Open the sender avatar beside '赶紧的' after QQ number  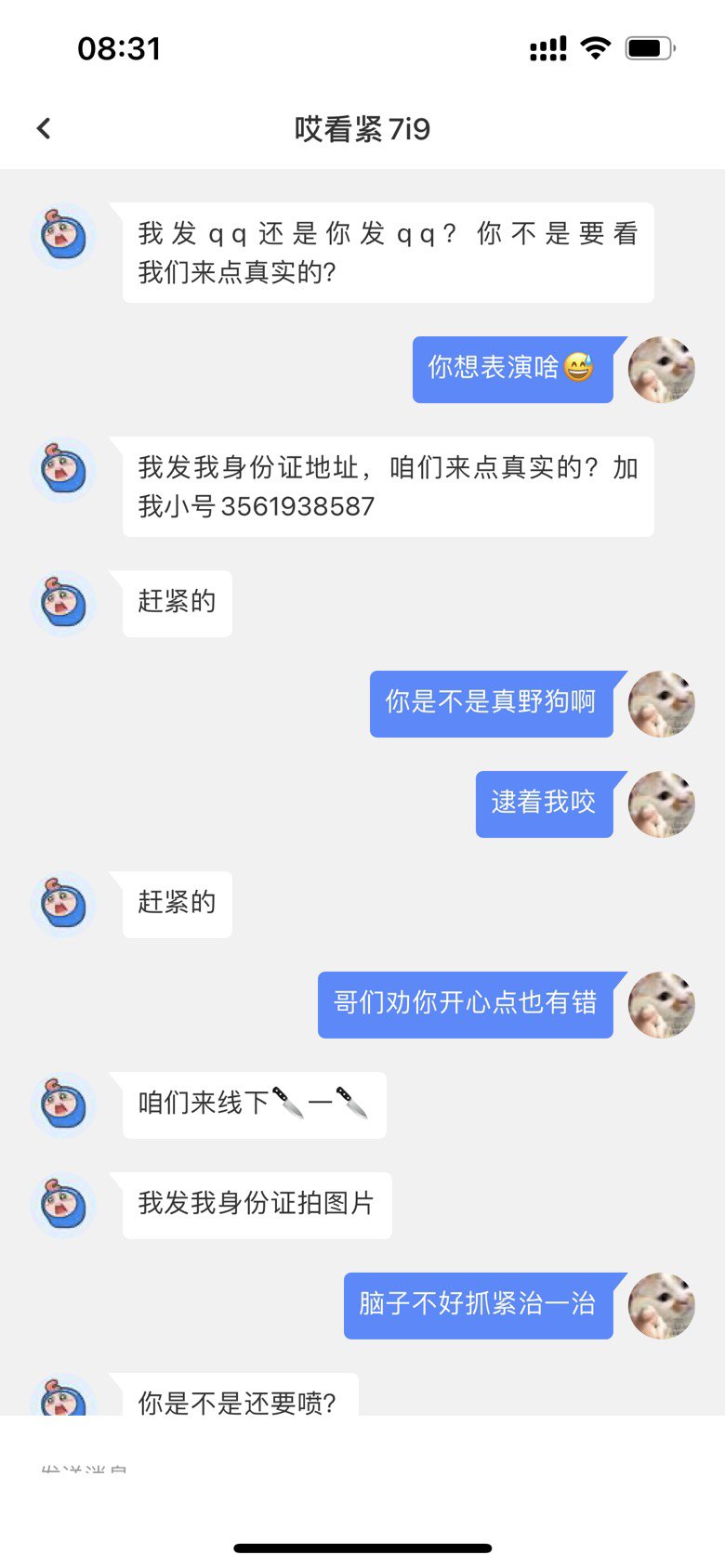(64, 604)
